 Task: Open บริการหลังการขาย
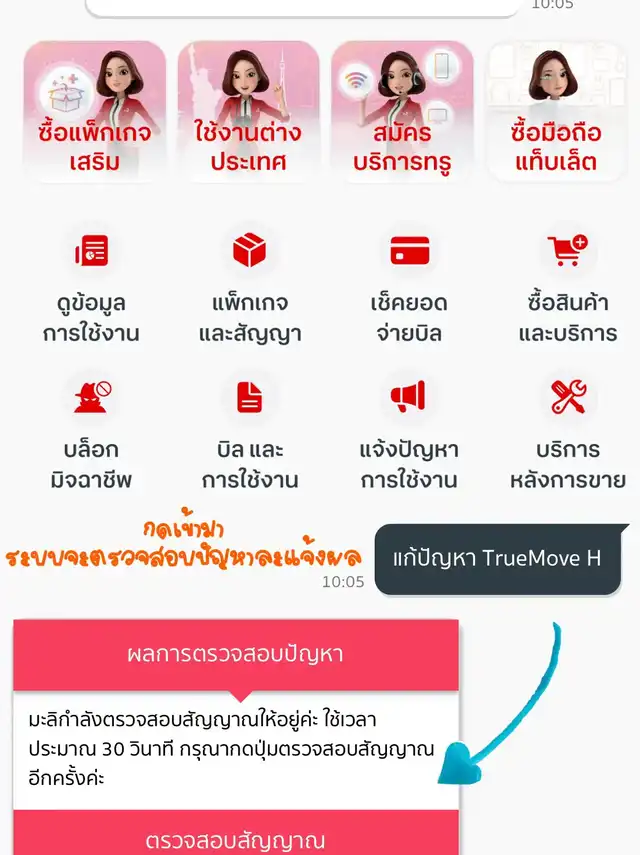568,435
